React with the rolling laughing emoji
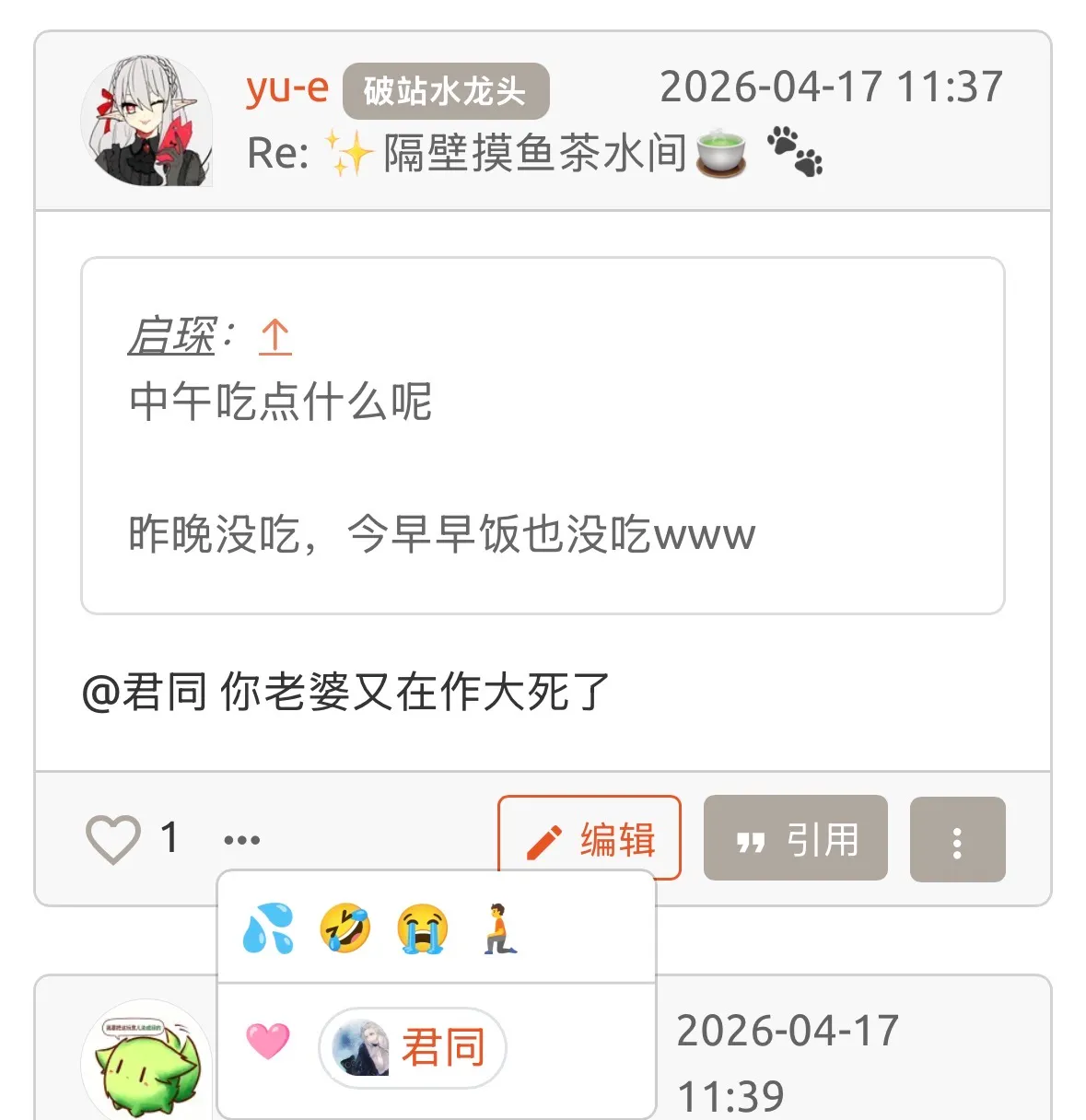Image resolution: width=1086 pixels, height=1120 pixels. 345,928
